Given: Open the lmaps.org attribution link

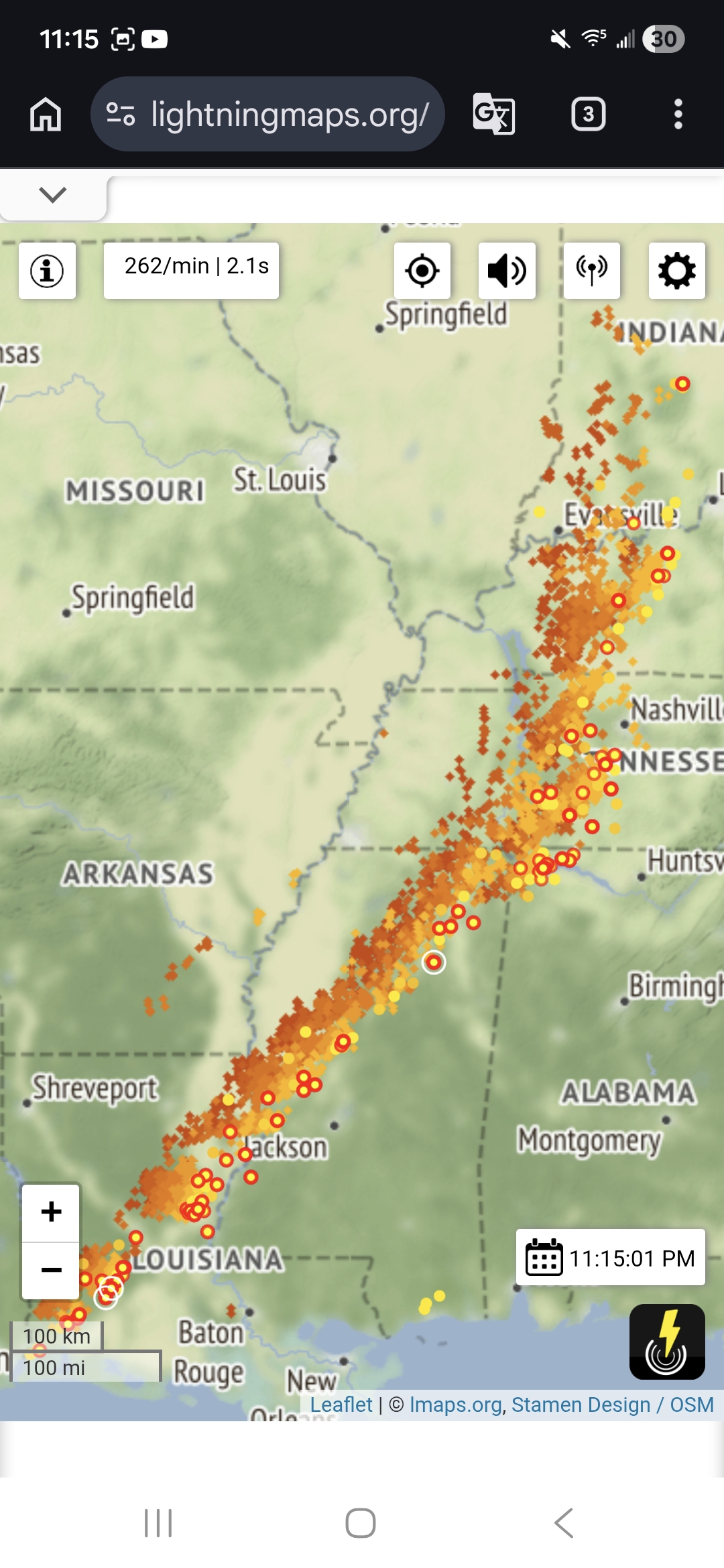Looking at the screenshot, I should [456, 1404].
